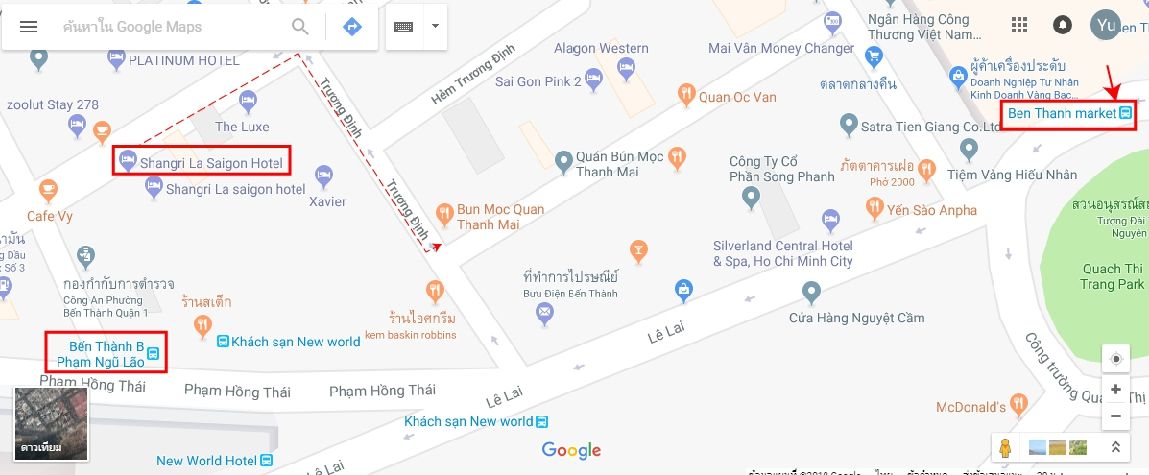Tap the Google Maps search field
The width and height of the screenshot is (1149, 475).
(170, 27)
